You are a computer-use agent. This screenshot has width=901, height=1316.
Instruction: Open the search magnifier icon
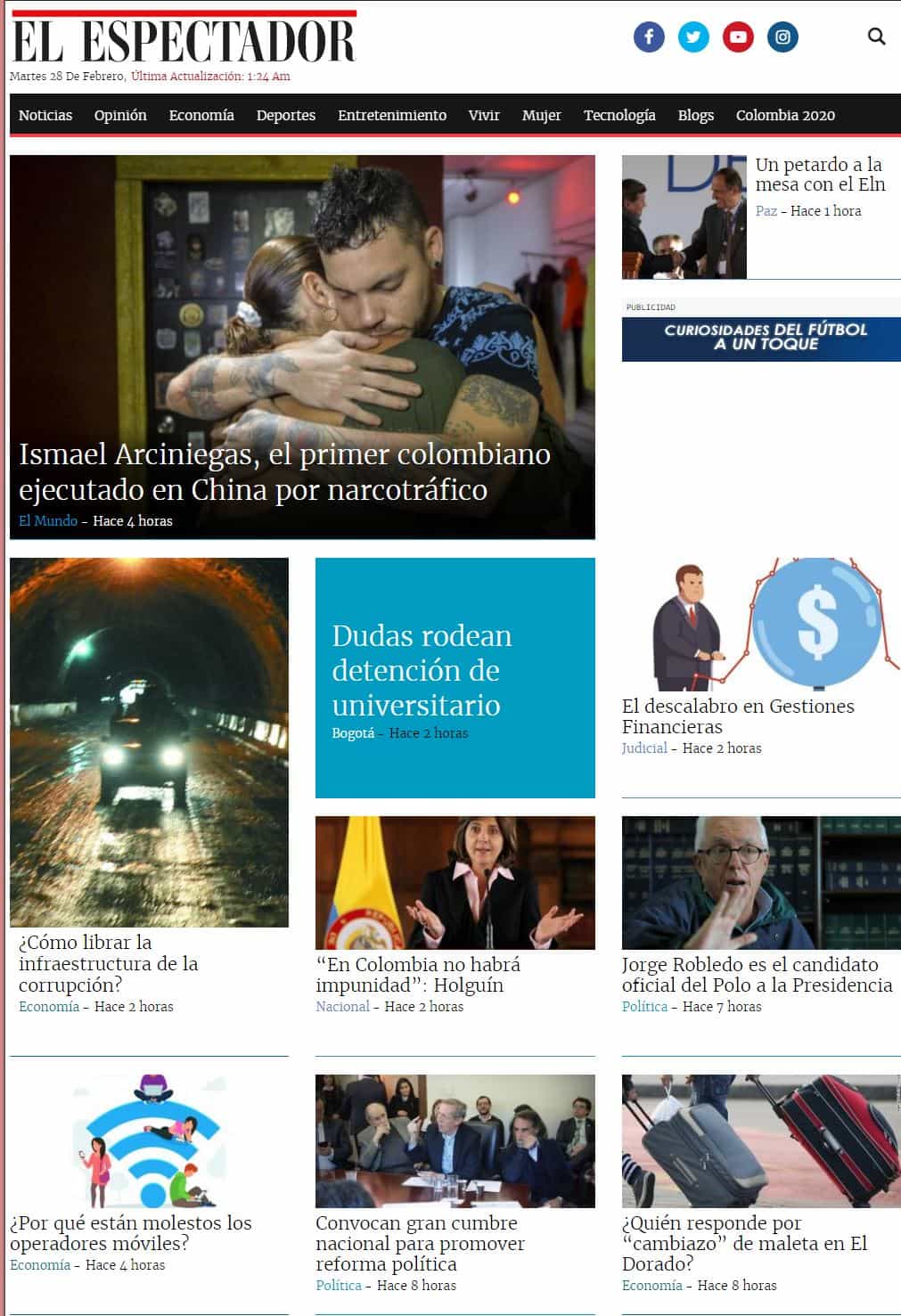876,37
